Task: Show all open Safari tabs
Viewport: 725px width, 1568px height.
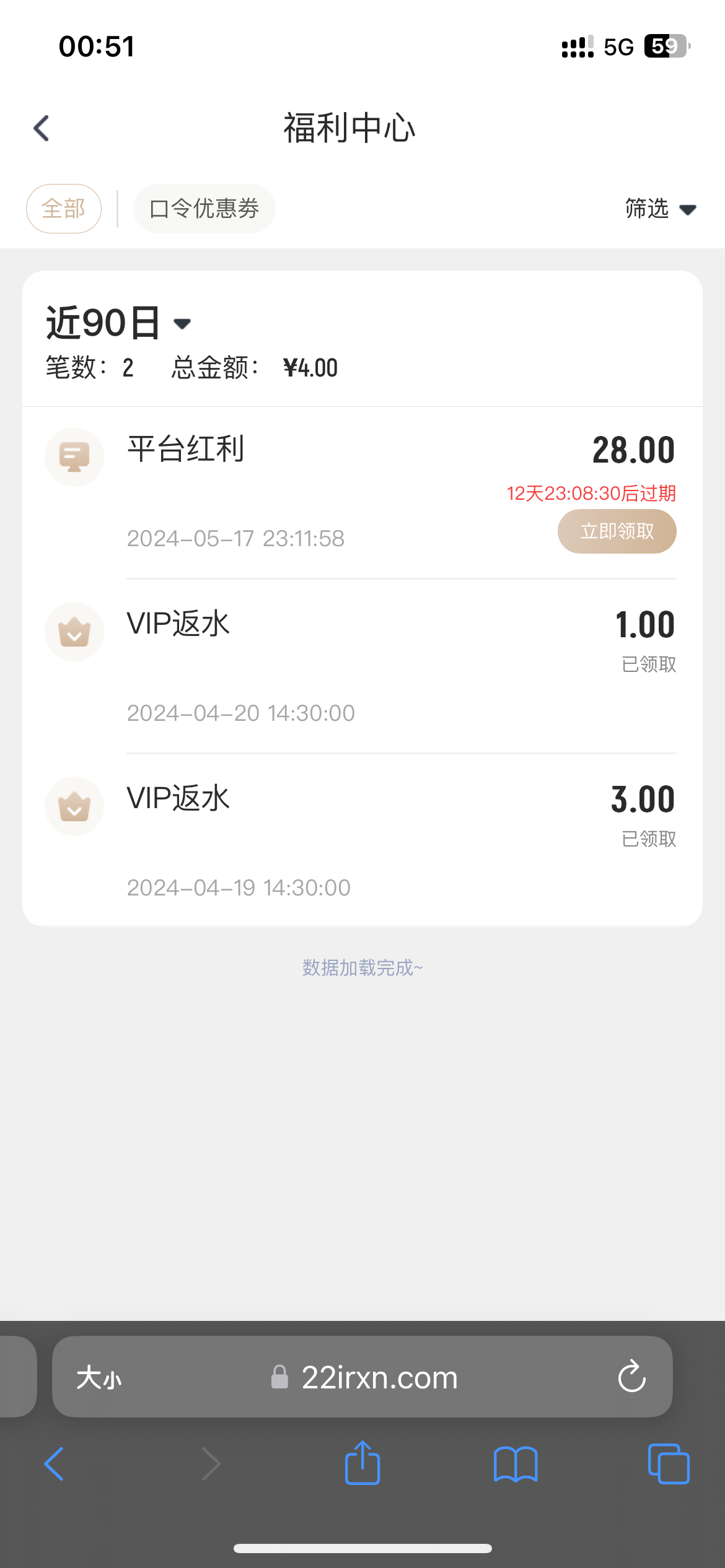Action: click(x=668, y=1465)
